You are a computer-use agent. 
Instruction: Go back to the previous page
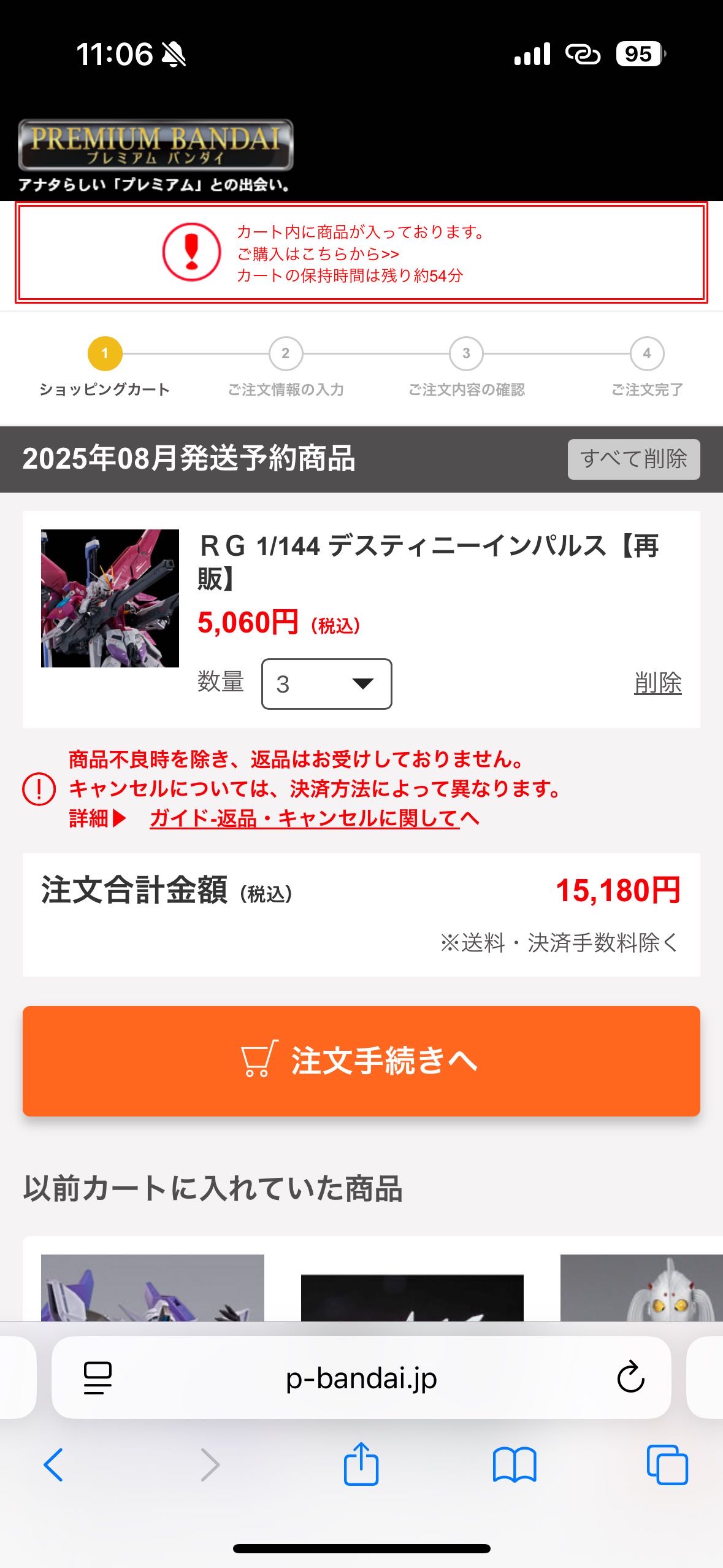53,1465
